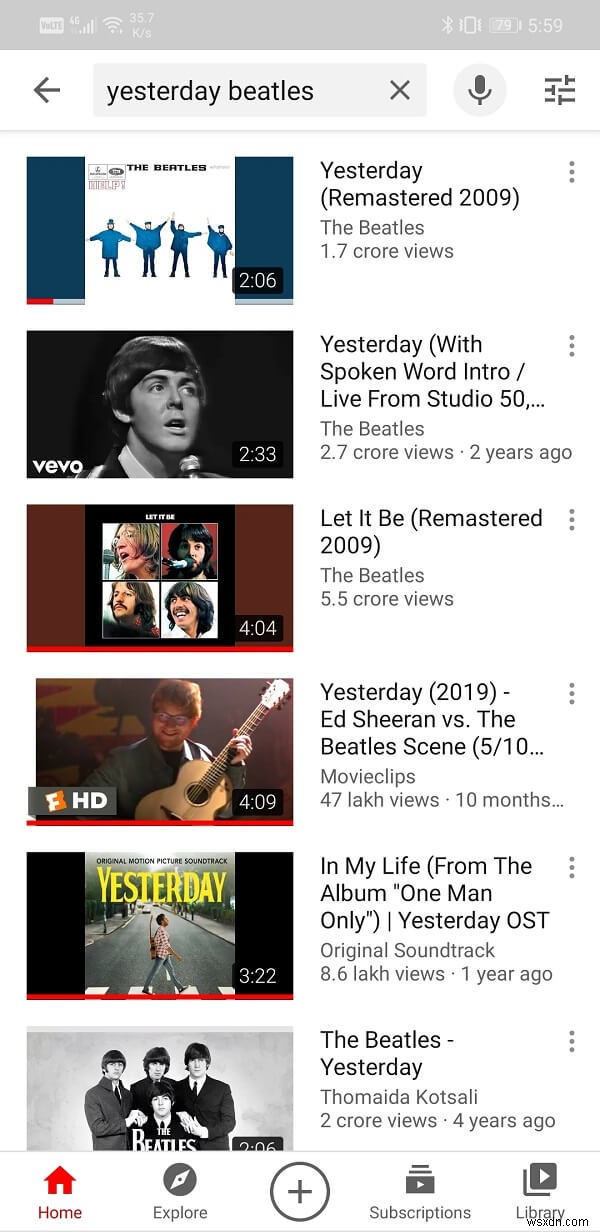600x1232 pixels.
Task: Switch to the Explore tab
Action: 180,1192
